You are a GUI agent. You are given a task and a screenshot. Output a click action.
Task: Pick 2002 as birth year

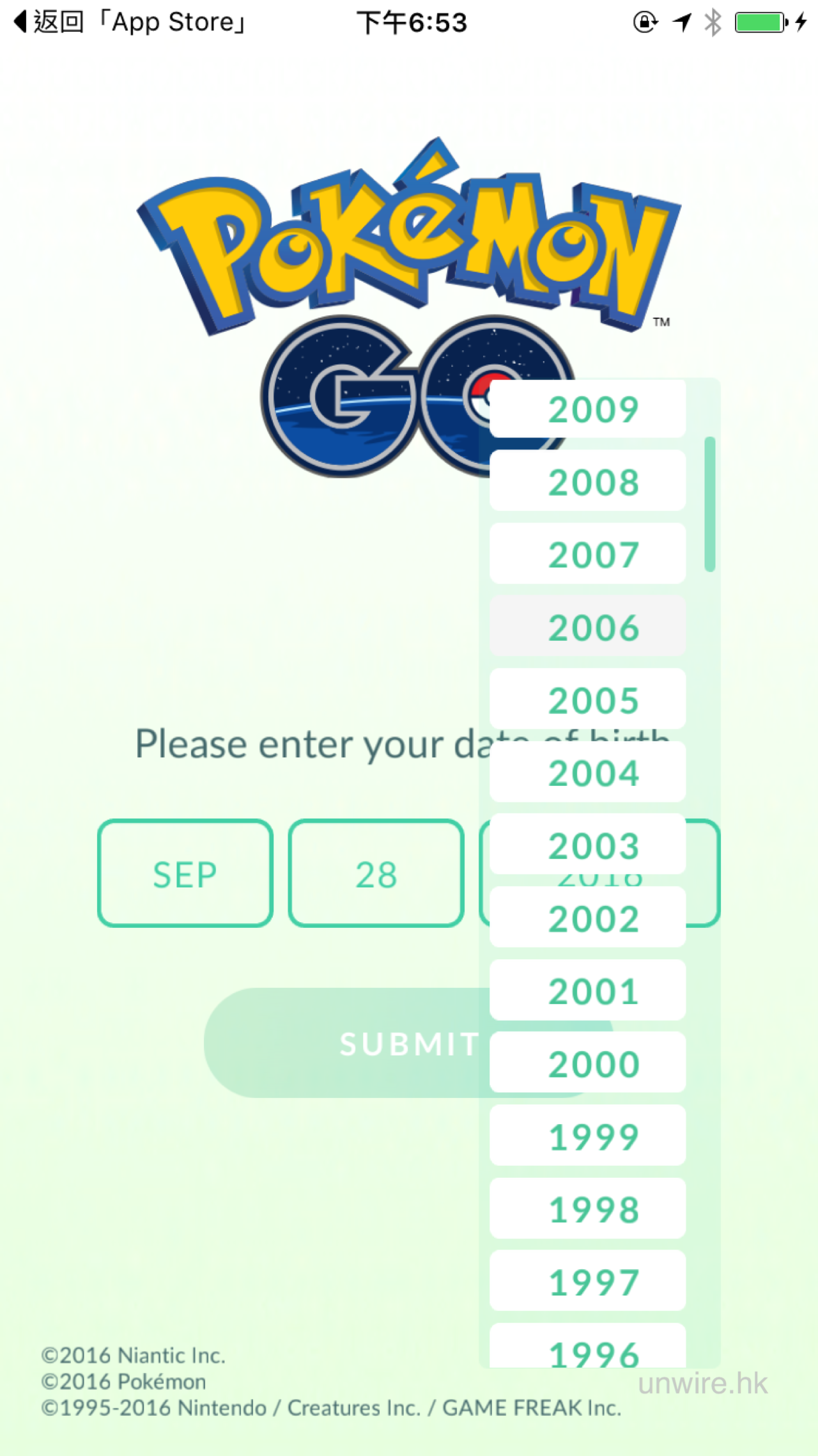tap(587, 918)
